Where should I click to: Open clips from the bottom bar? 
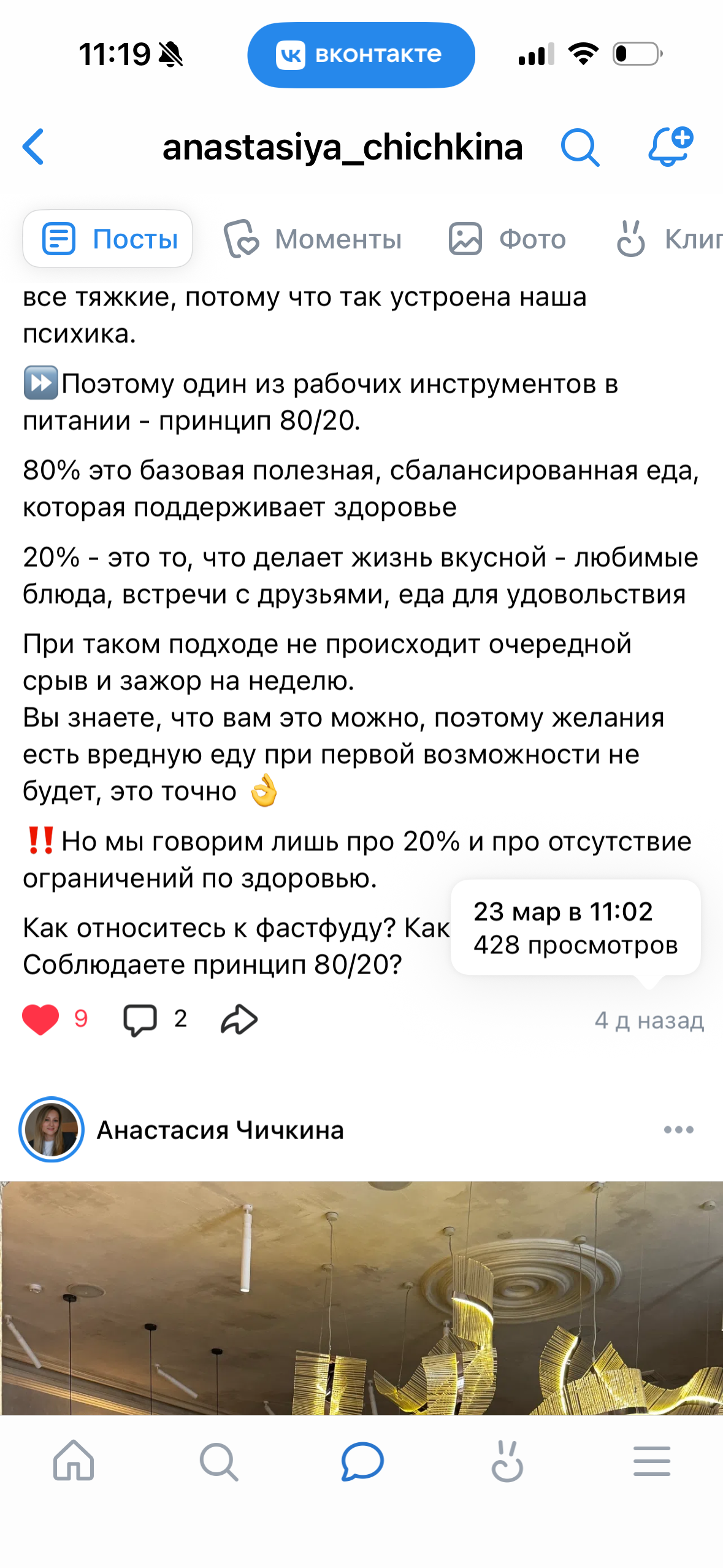(507, 1461)
